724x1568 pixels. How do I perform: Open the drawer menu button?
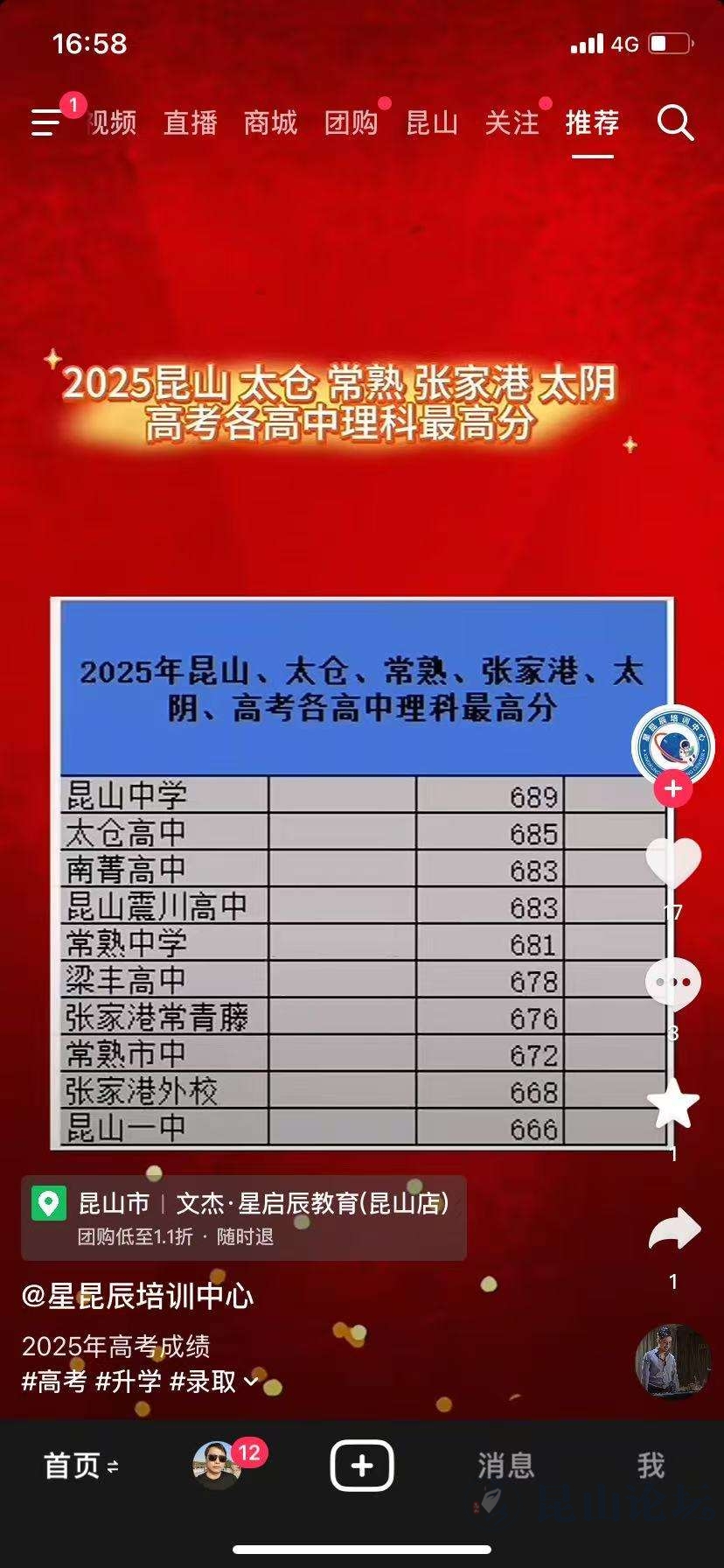point(47,122)
